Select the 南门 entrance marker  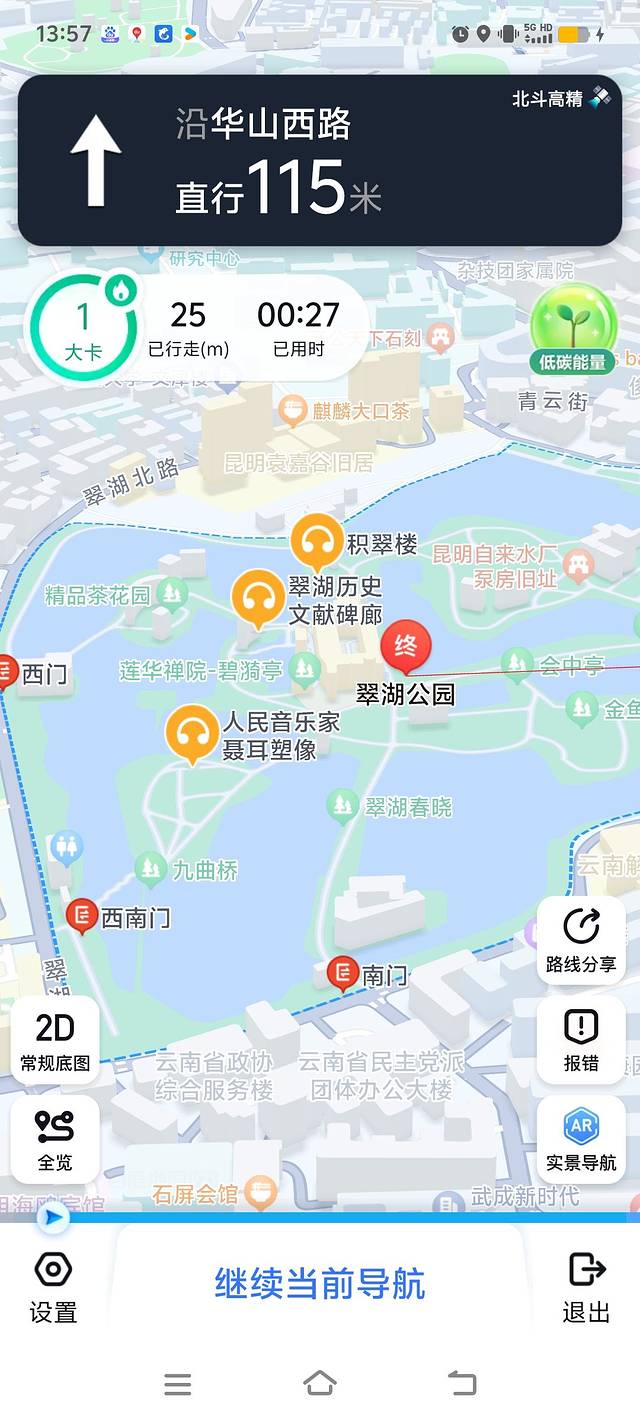click(x=344, y=972)
